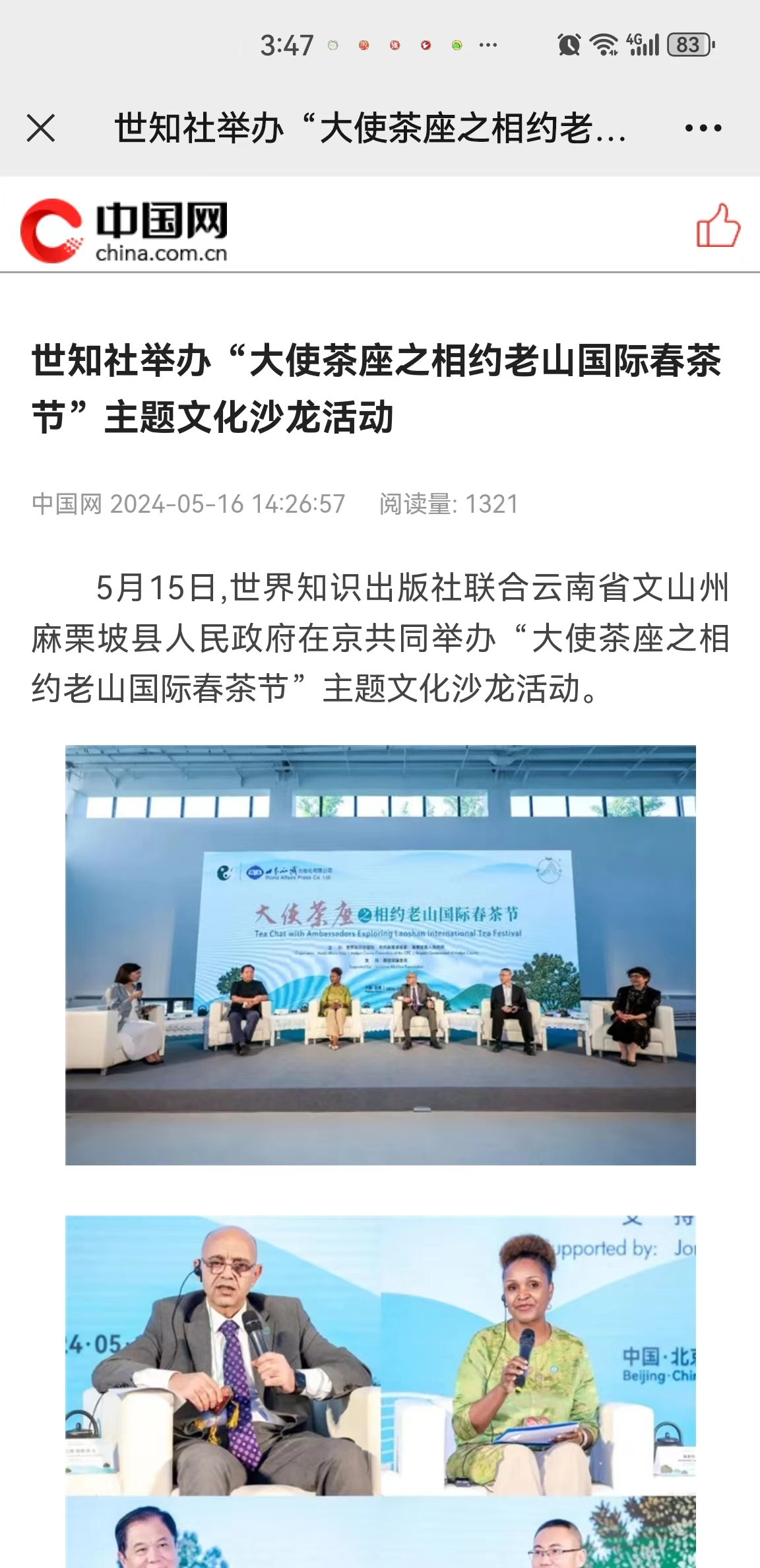This screenshot has height=1568, width=760.
Task: Open the three-dot overflow menu
Action: pyautogui.click(x=703, y=128)
